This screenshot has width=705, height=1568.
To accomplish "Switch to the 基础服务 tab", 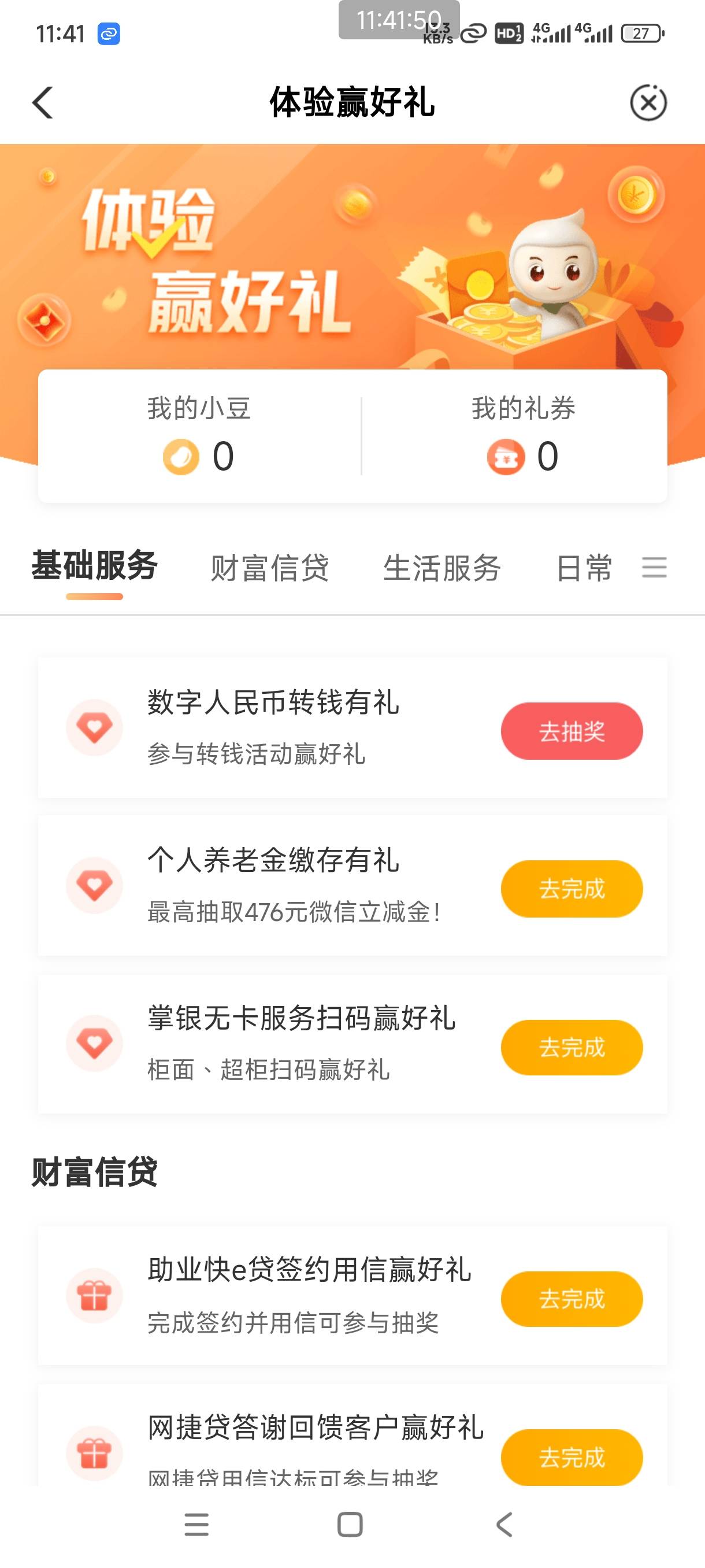I will click(94, 567).
